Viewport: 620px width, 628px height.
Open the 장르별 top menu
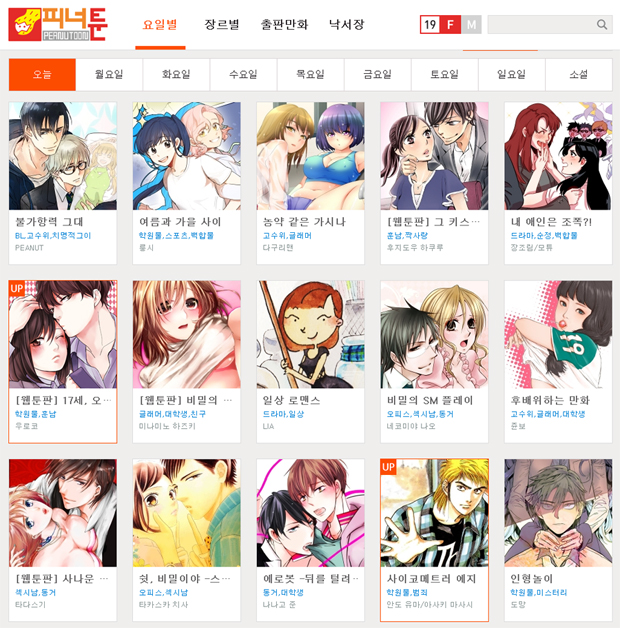pyautogui.click(x=221, y=24)
